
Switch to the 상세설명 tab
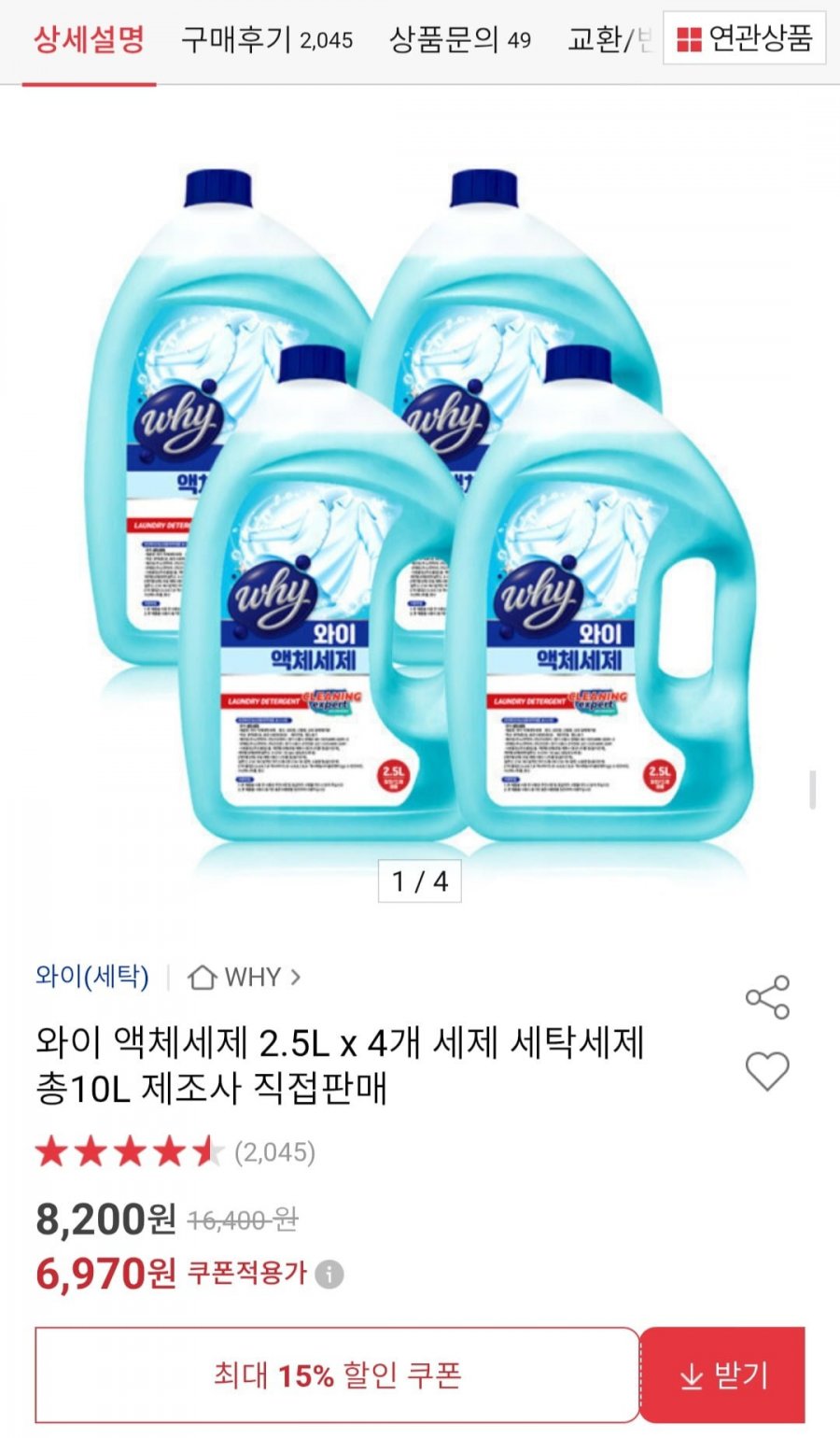tap(89, 39)
